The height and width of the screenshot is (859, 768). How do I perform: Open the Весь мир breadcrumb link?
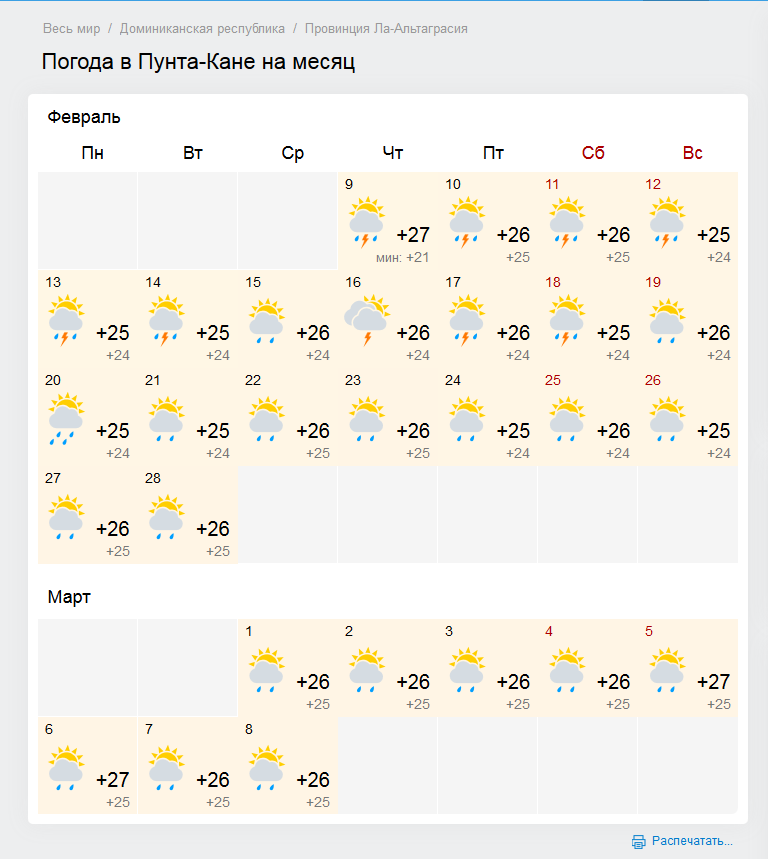click(x=72, y=29)
